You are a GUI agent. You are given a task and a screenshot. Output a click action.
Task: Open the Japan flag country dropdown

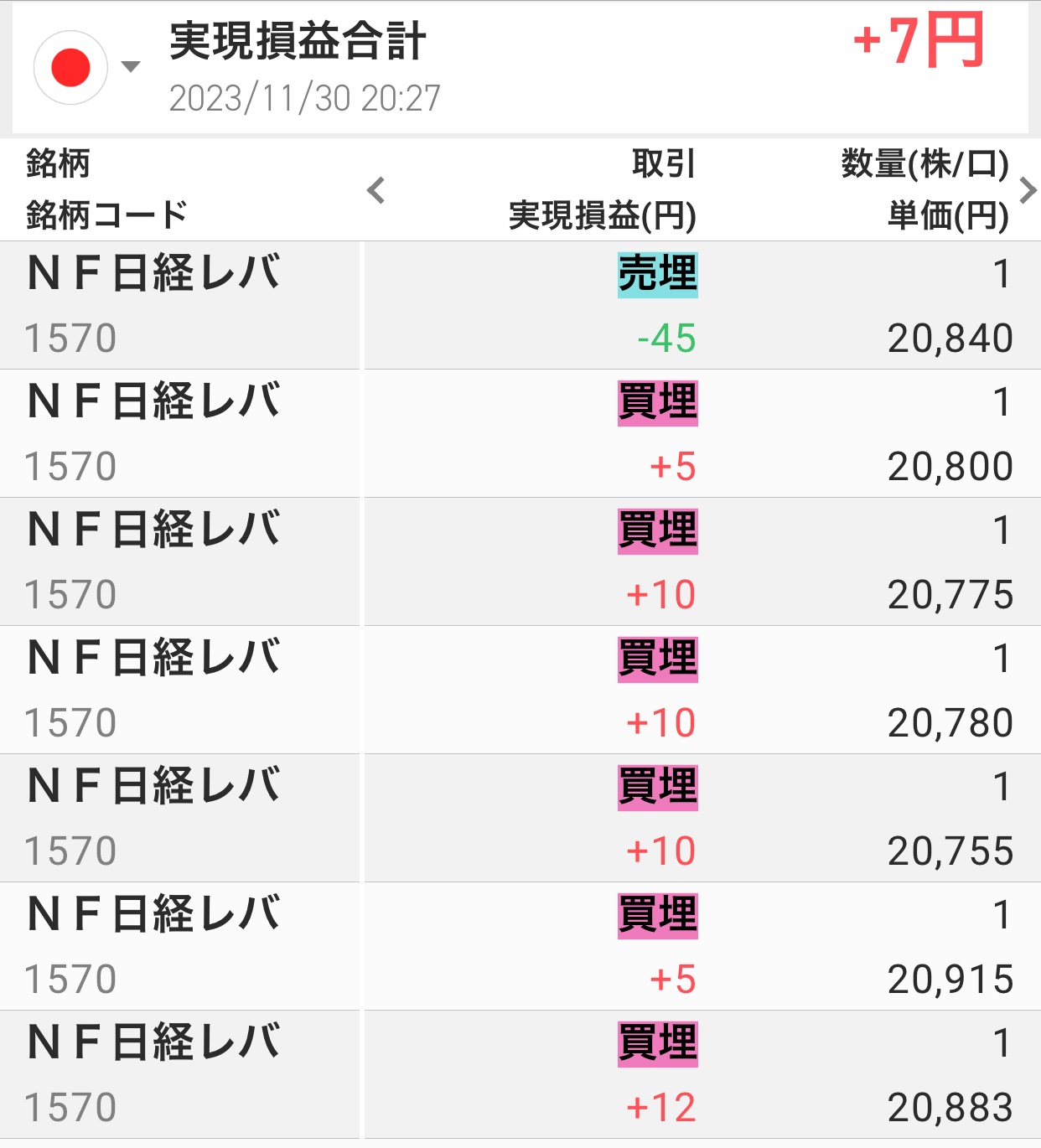(x=85, y=67)
